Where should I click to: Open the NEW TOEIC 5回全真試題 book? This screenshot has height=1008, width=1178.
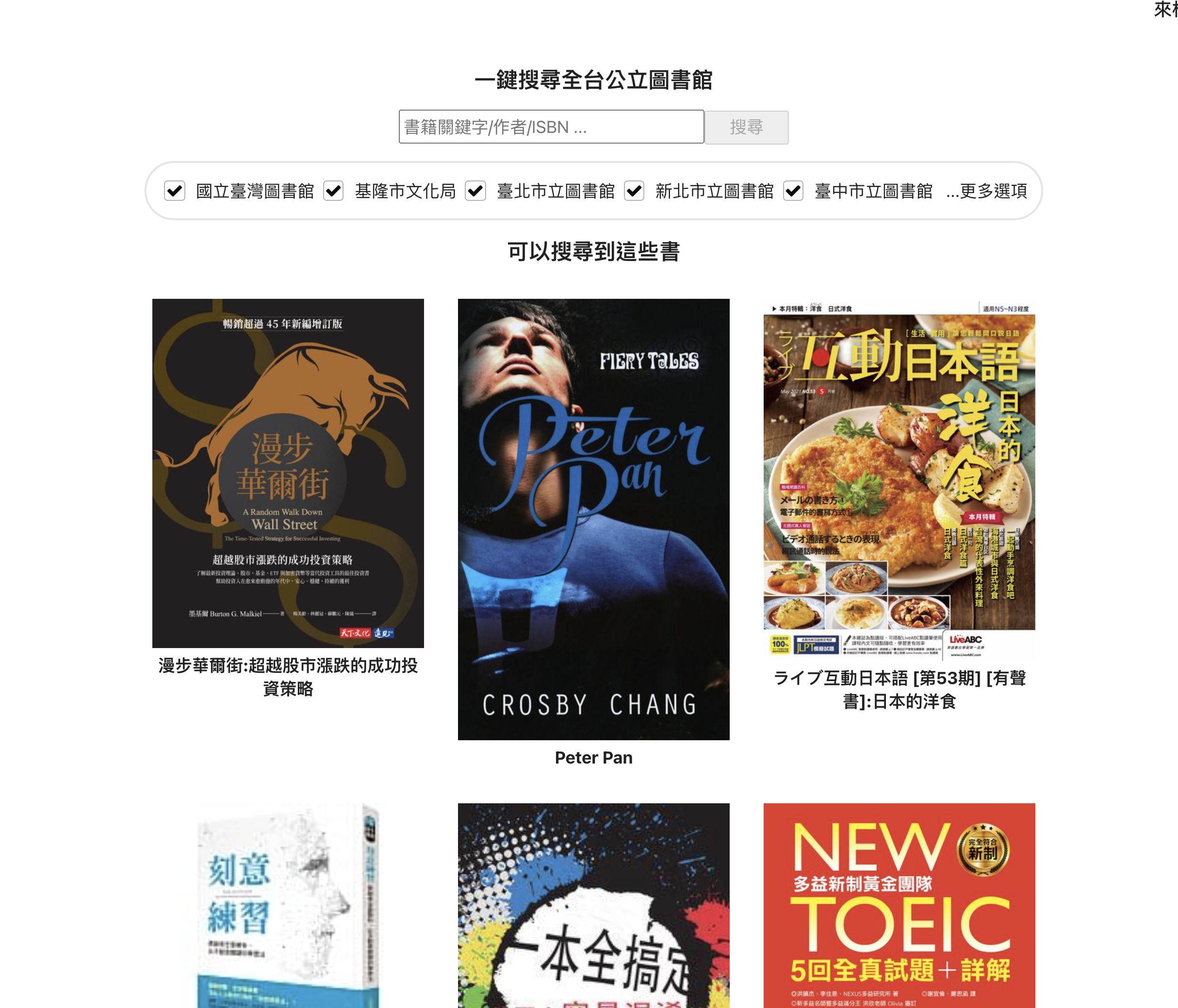[x=899, y=905]
